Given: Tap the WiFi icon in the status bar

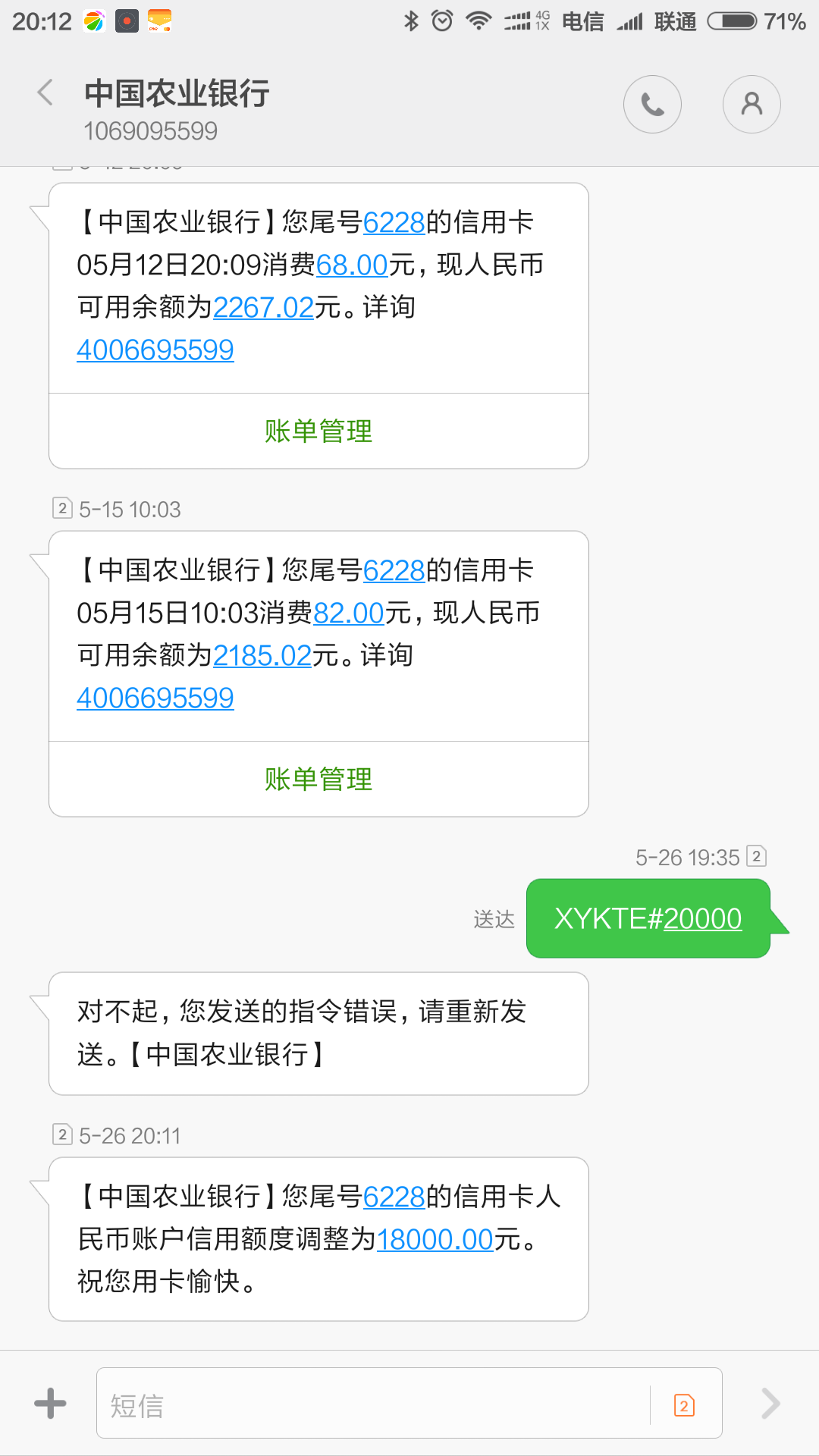Looking at the screenshot, I should tap(478, 20).
